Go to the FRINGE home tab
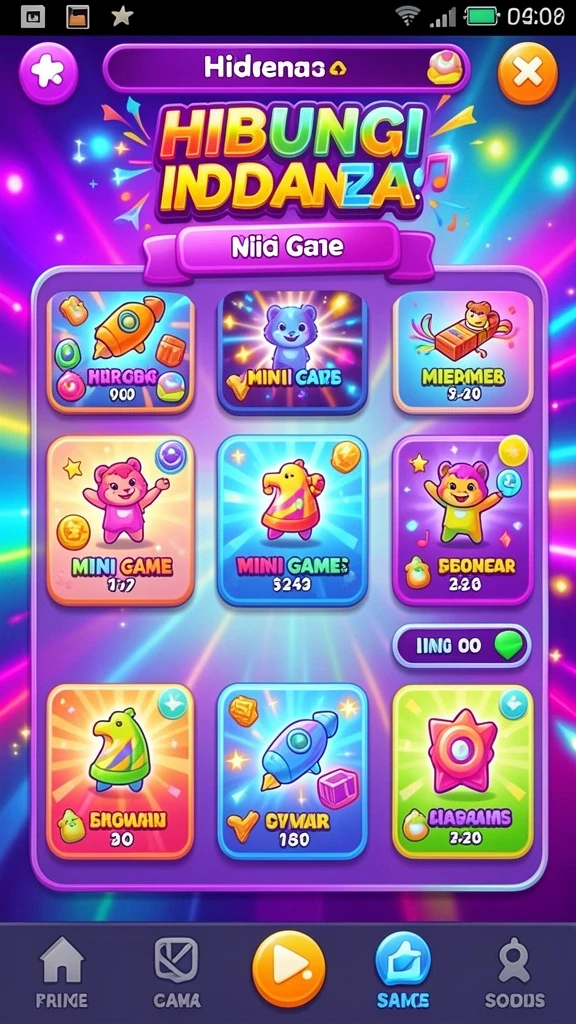This screenshot has width=576, height=1024. pos(62,971)
